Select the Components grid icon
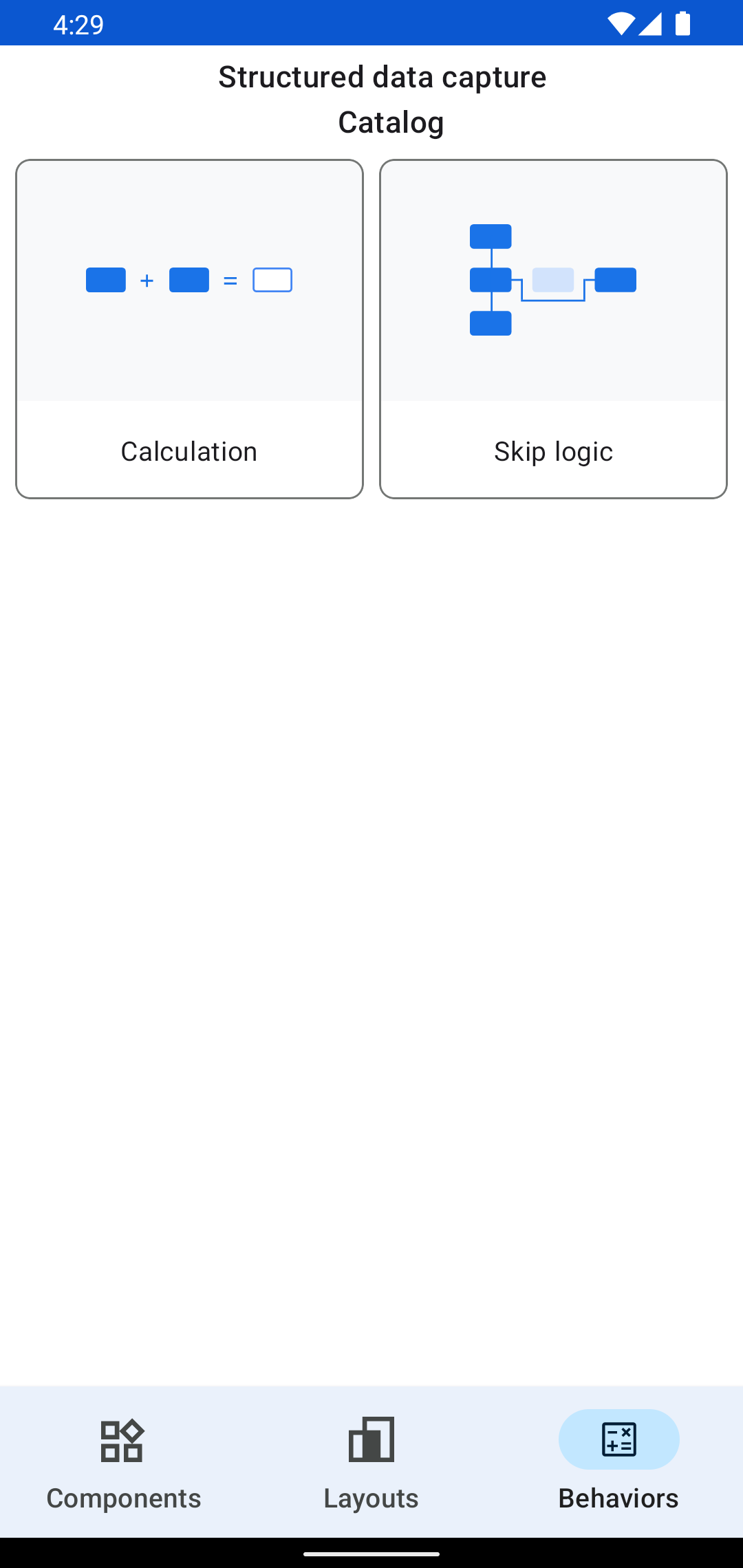The image size is (743, 1568). point(123,1439)
